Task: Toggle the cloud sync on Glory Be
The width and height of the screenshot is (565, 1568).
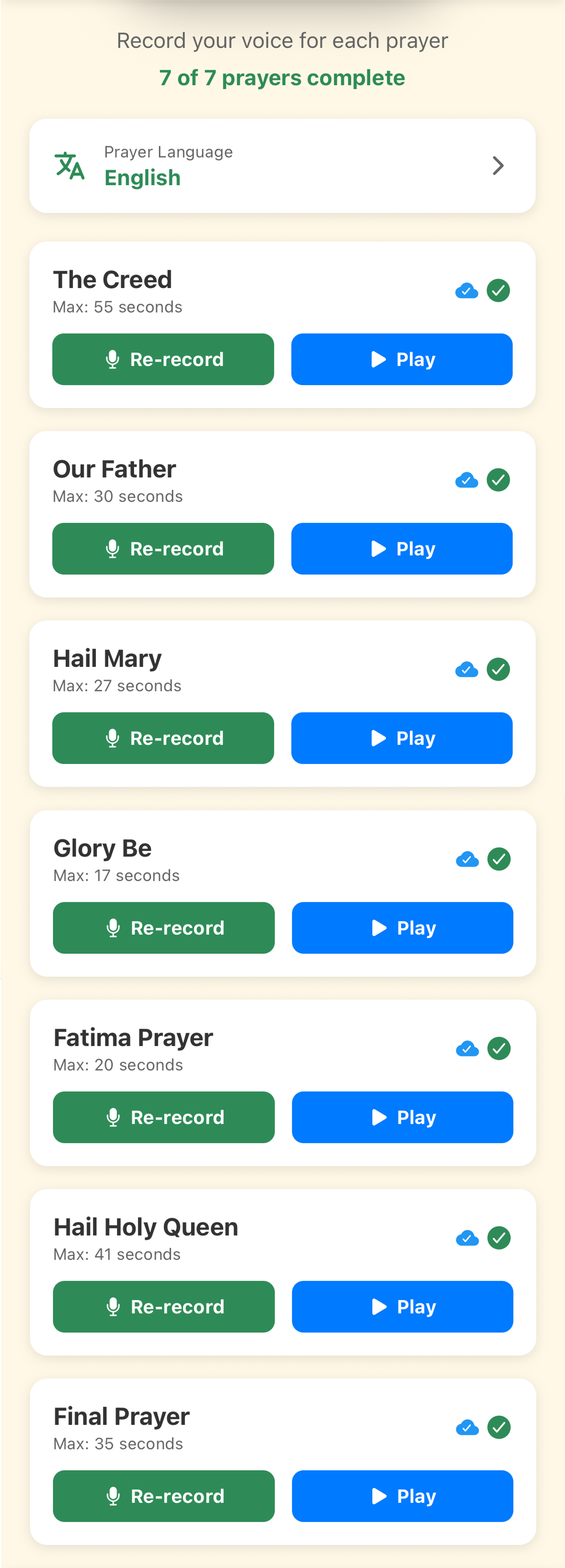Action: click(467, 859)
